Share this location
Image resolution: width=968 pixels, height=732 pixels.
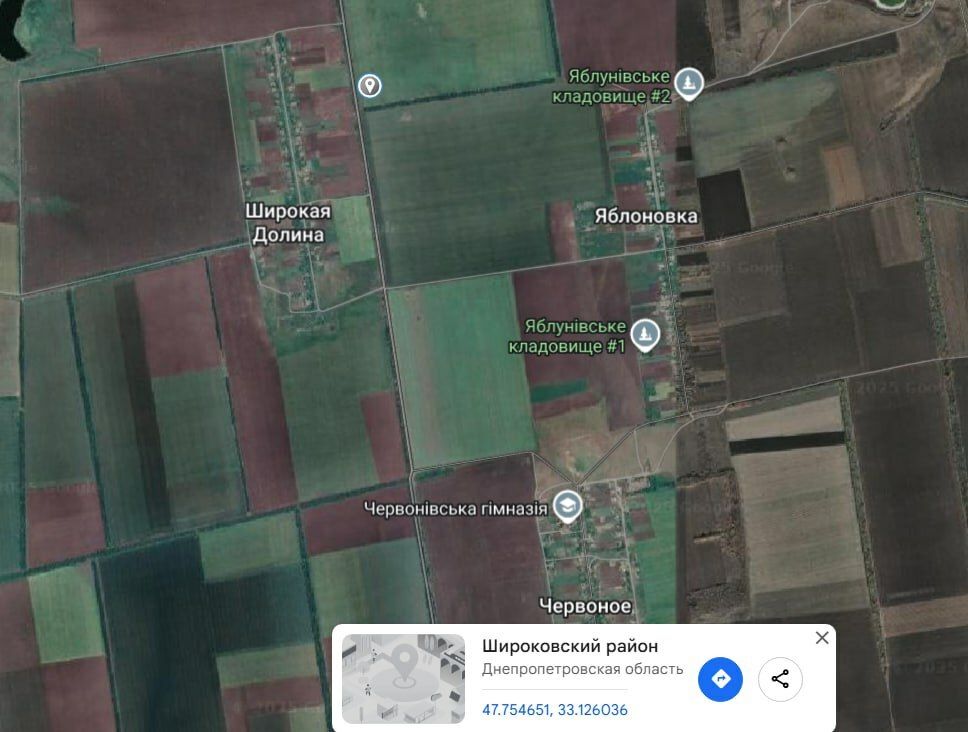tap(780, 680)
